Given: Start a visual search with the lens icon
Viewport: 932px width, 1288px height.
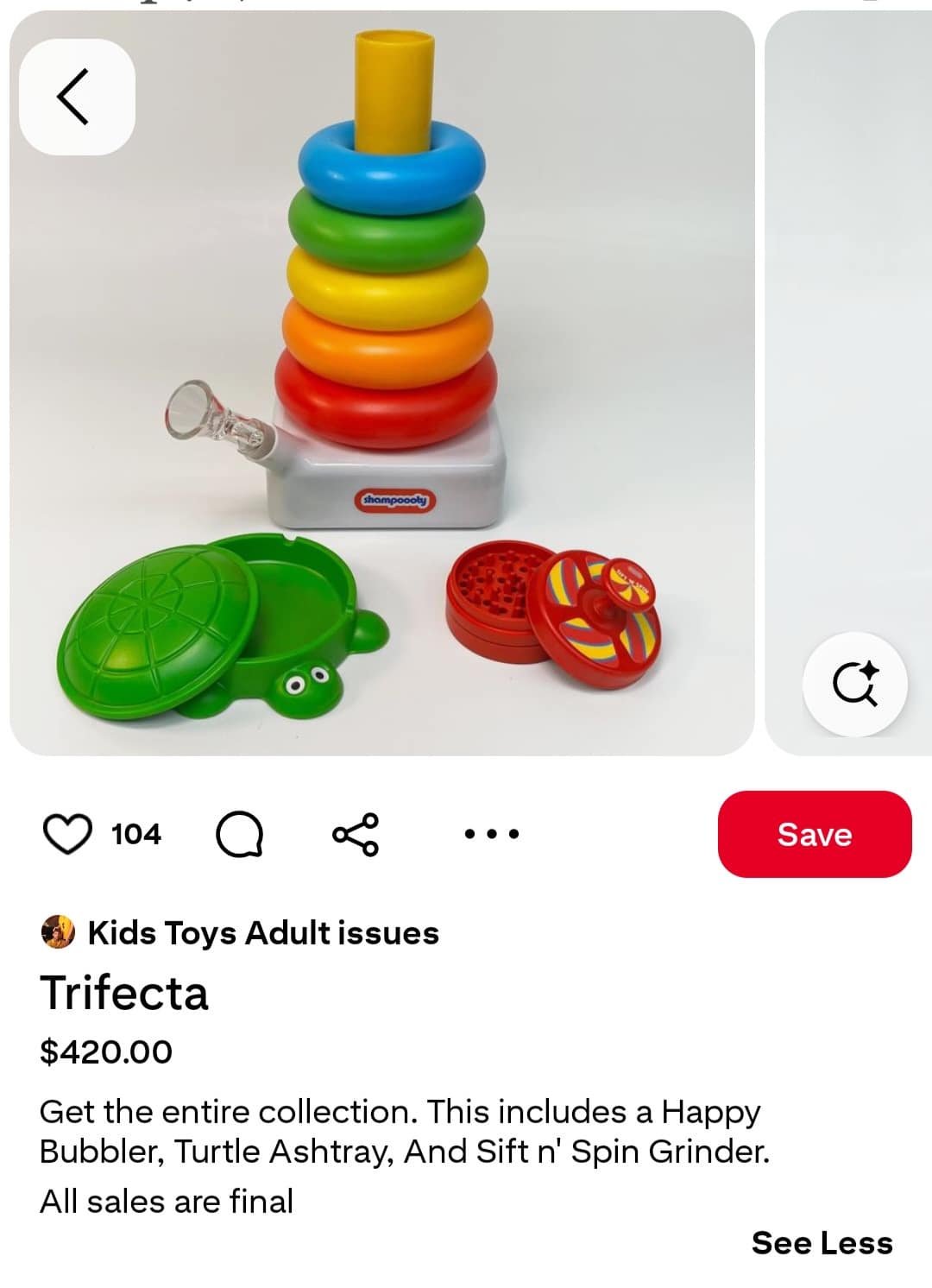Looking at the screenshot, I should [x=855, y=683].
